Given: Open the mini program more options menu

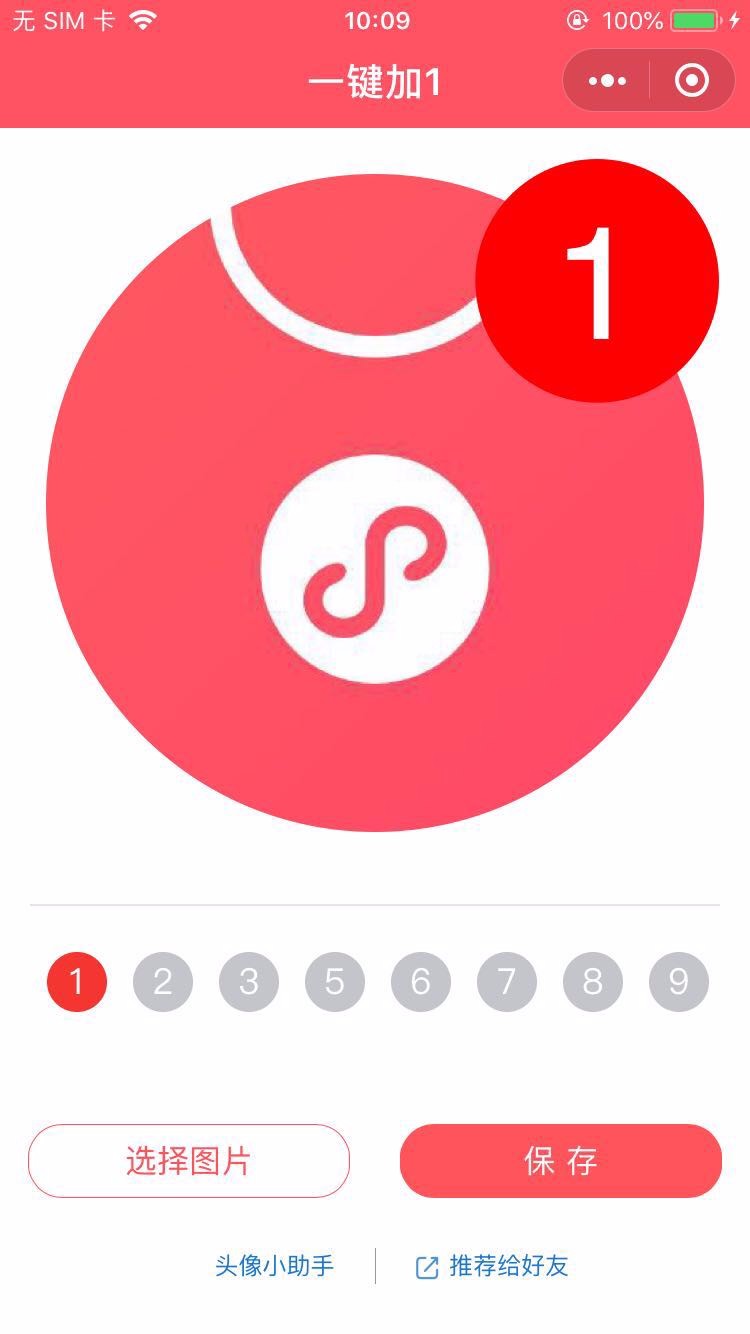Looking at the screenshot, I should [x=607, y=81].
